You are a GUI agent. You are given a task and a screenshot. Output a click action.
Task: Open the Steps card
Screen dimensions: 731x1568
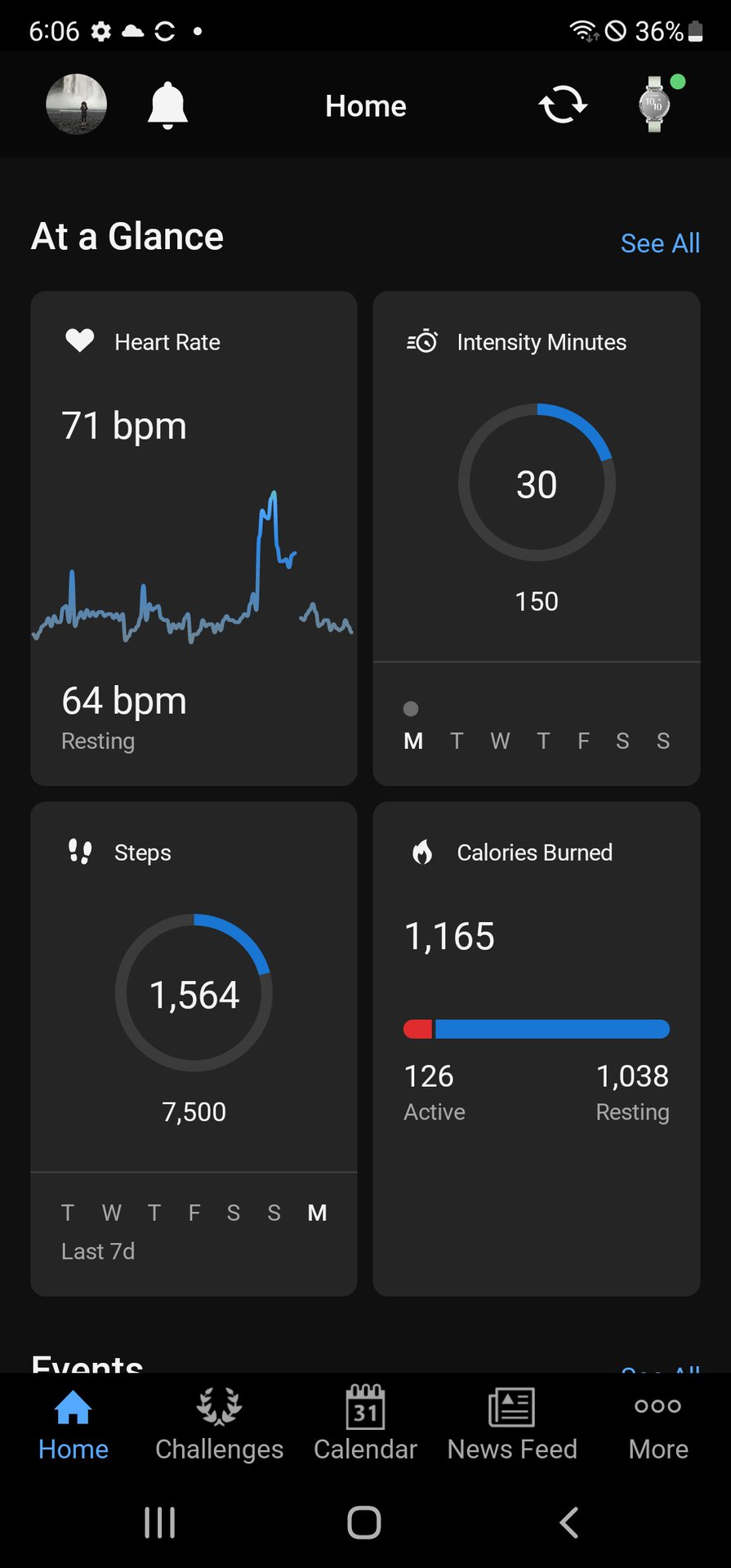point(194,1049)
